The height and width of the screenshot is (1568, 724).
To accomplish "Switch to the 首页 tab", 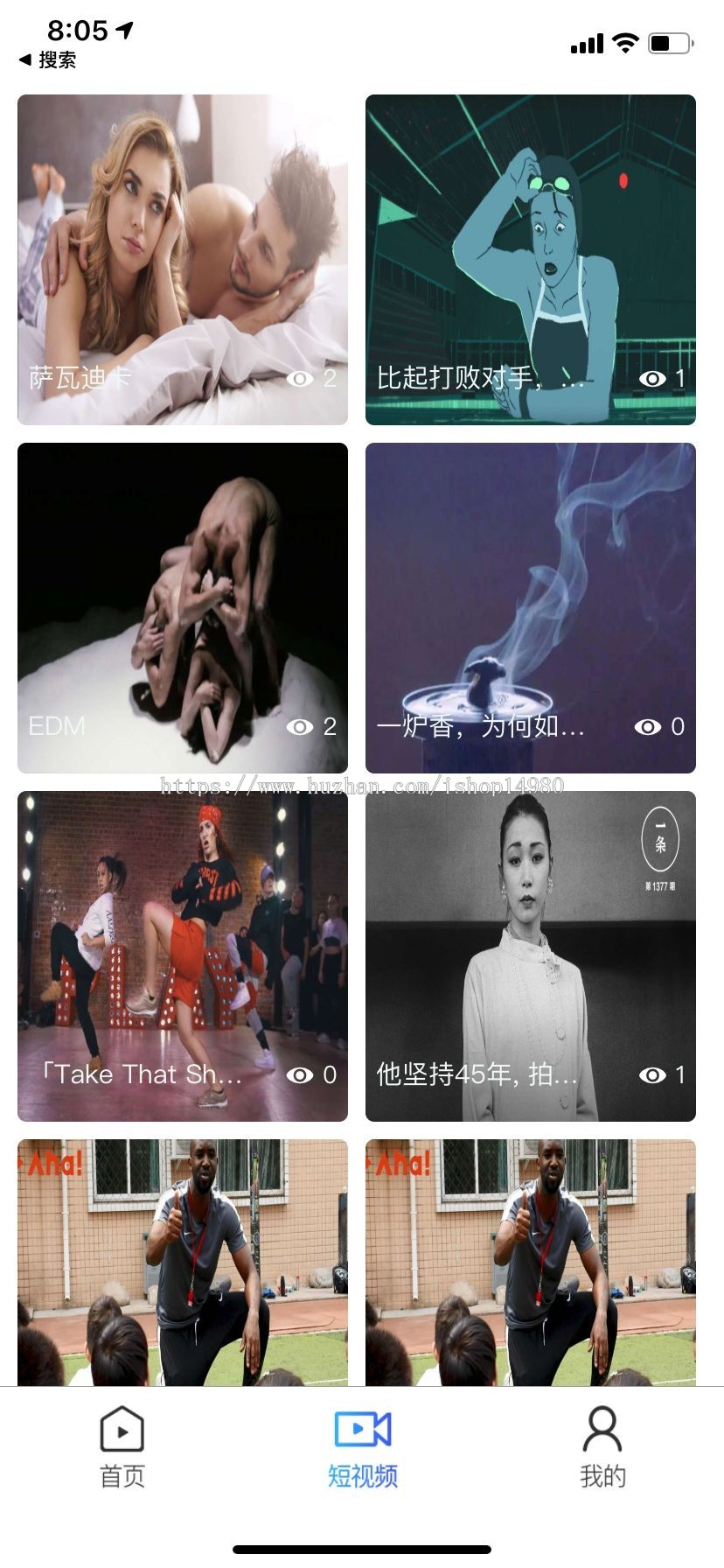I will pyautogui.click(x=122, y=1446).
